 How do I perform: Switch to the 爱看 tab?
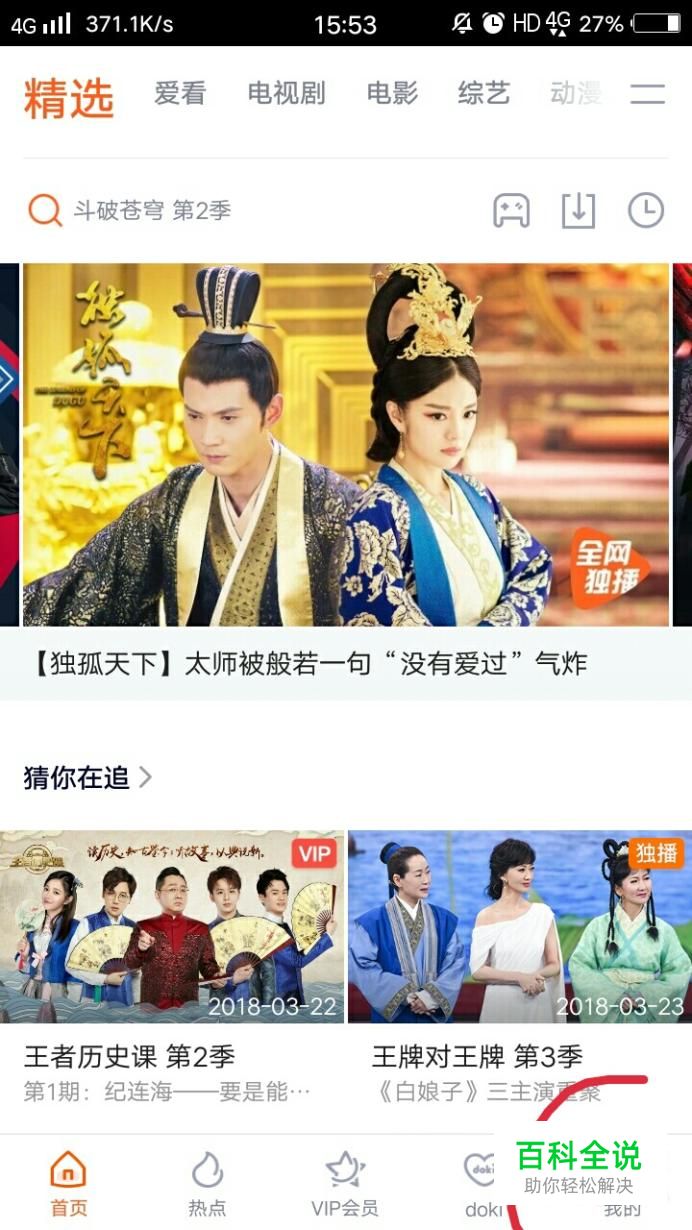click(x=180, y=94)
